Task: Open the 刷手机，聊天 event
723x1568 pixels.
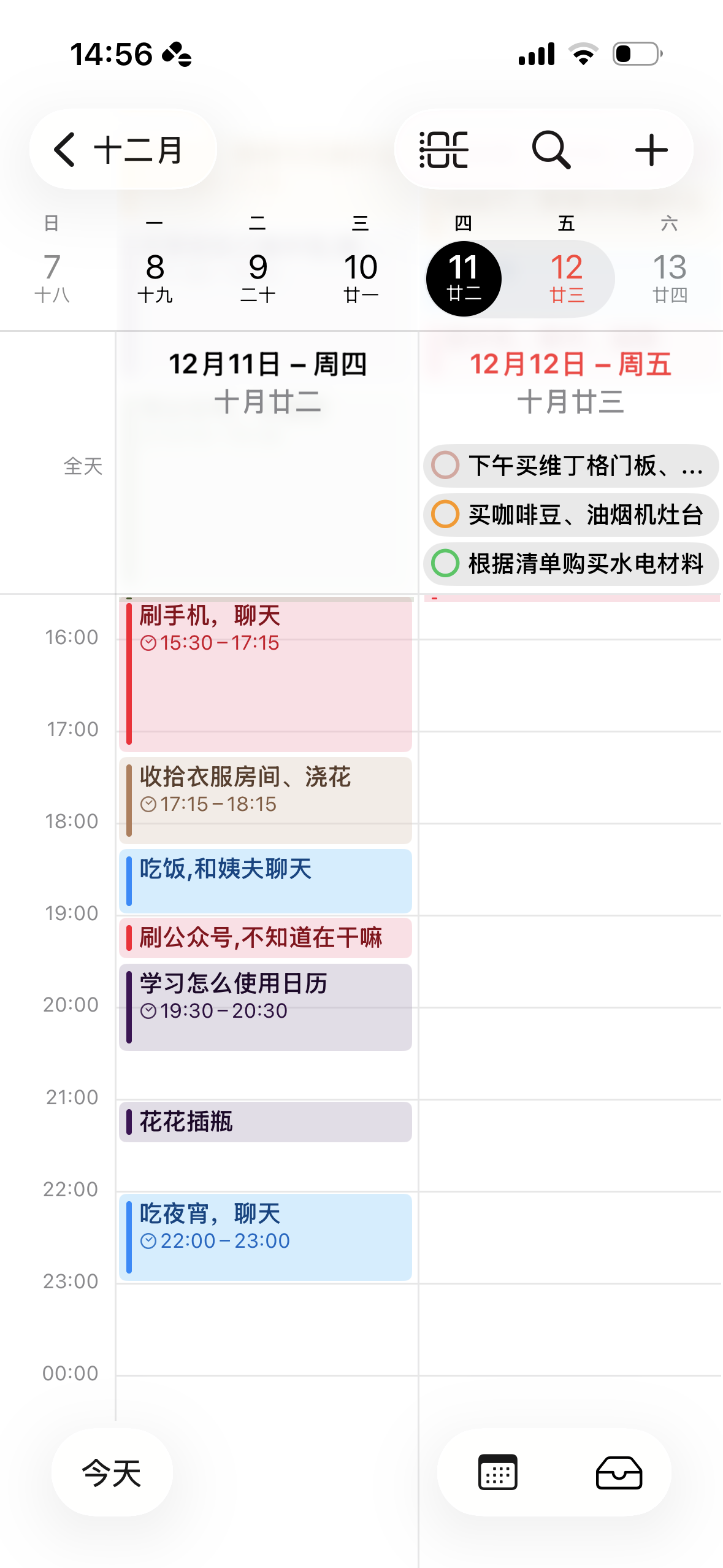Action: [265, 675]
